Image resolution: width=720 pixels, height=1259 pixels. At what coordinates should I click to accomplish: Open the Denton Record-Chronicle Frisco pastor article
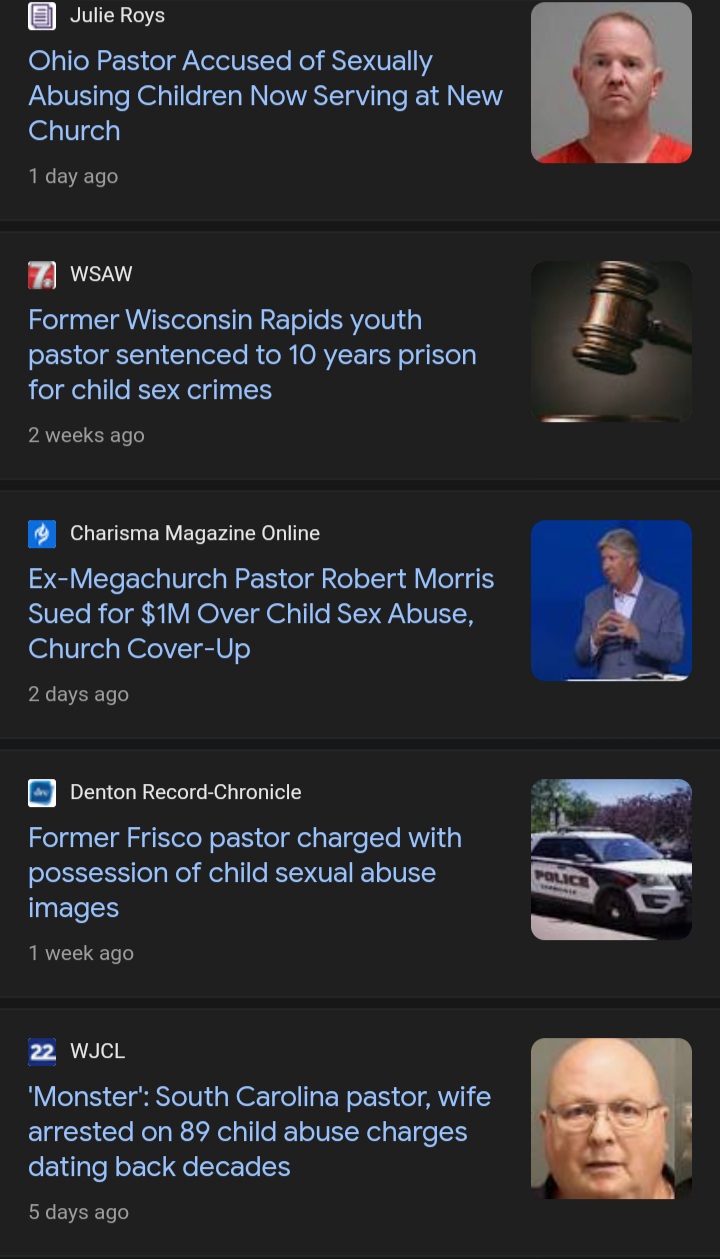tap(245, 873)
